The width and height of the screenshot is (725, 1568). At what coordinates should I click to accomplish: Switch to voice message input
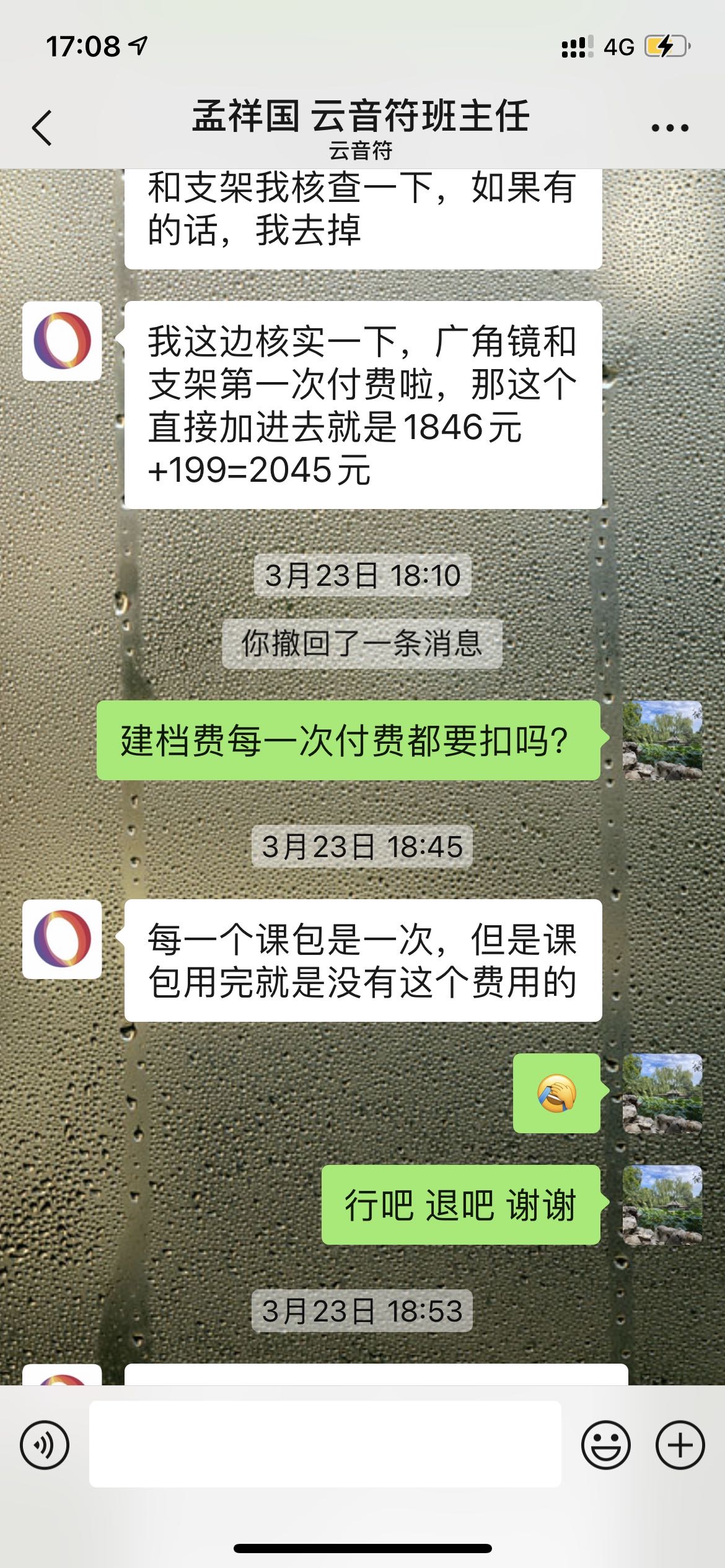click(45, 1445)
